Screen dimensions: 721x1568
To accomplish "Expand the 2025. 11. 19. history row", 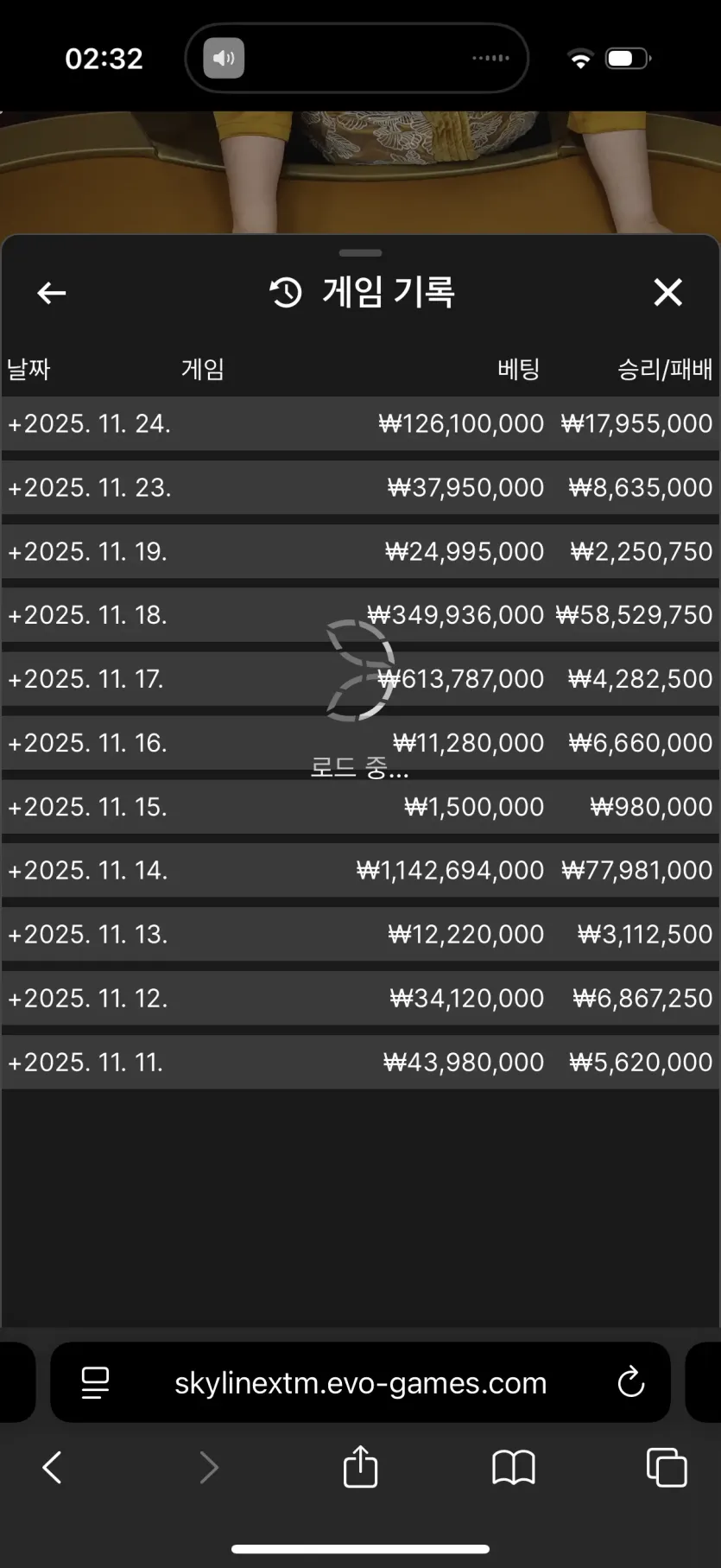I will pyautogui.click(x=87, y=552).
